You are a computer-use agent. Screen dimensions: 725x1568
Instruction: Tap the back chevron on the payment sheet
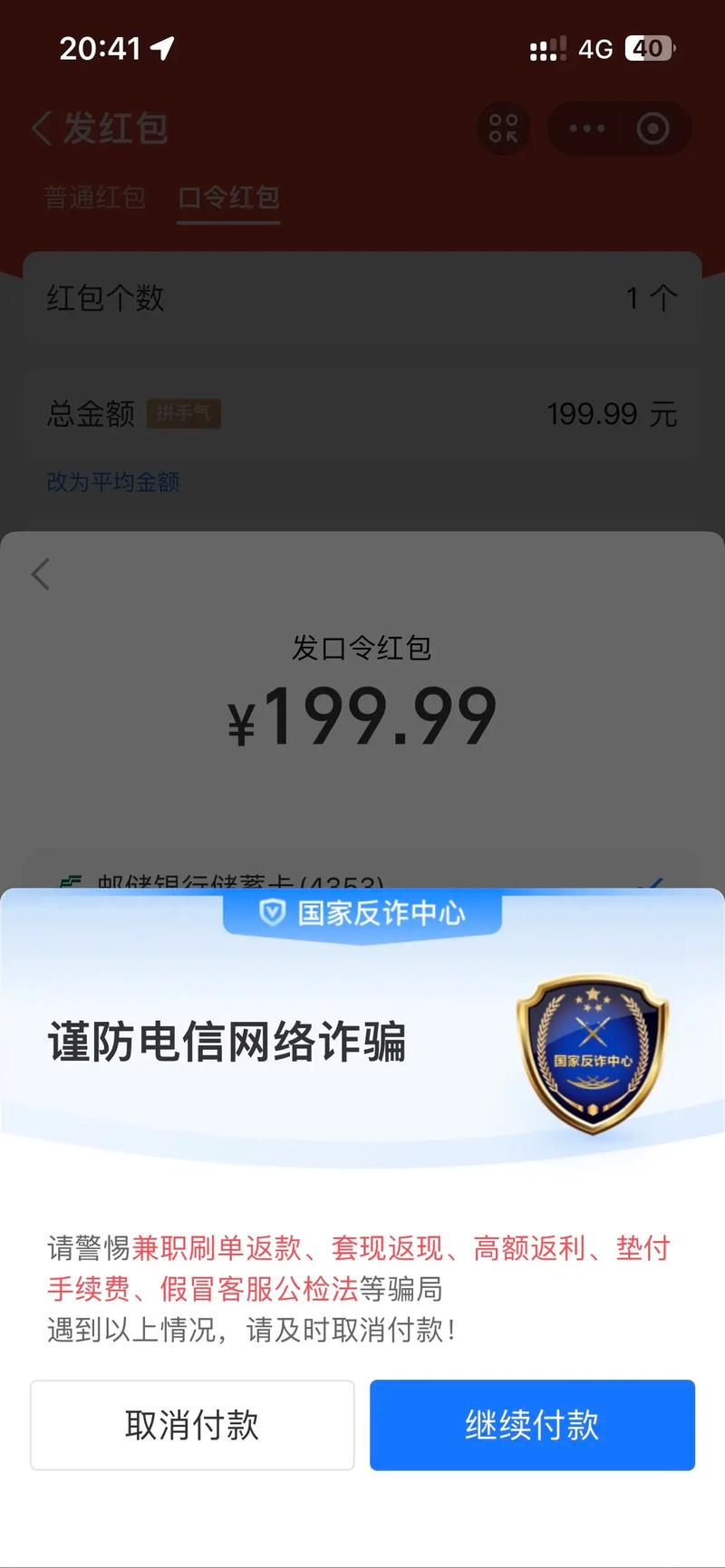[40, 573]
